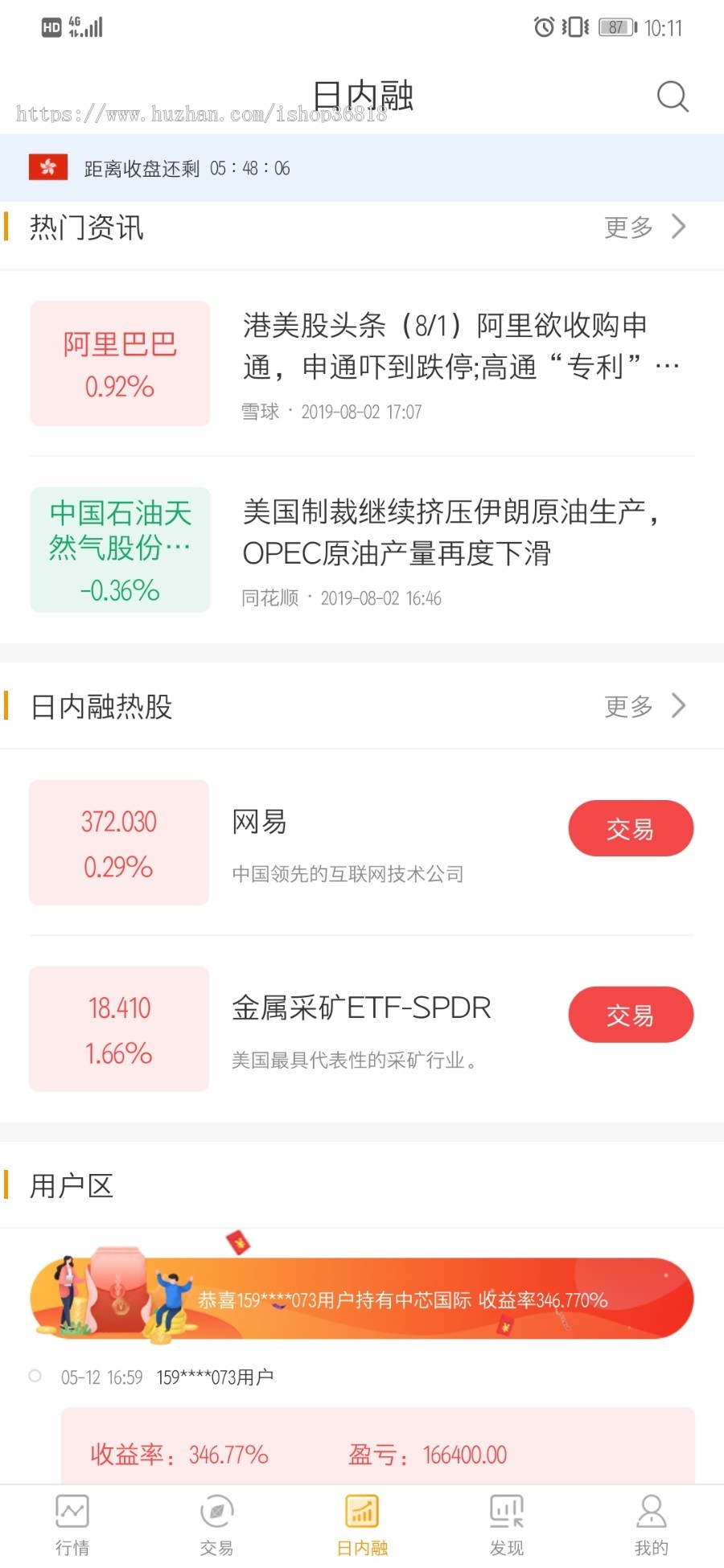The image size is (724, 1568).
Task: Select the 日内融 chart icon in navigation
Action: pos(361,1511)
